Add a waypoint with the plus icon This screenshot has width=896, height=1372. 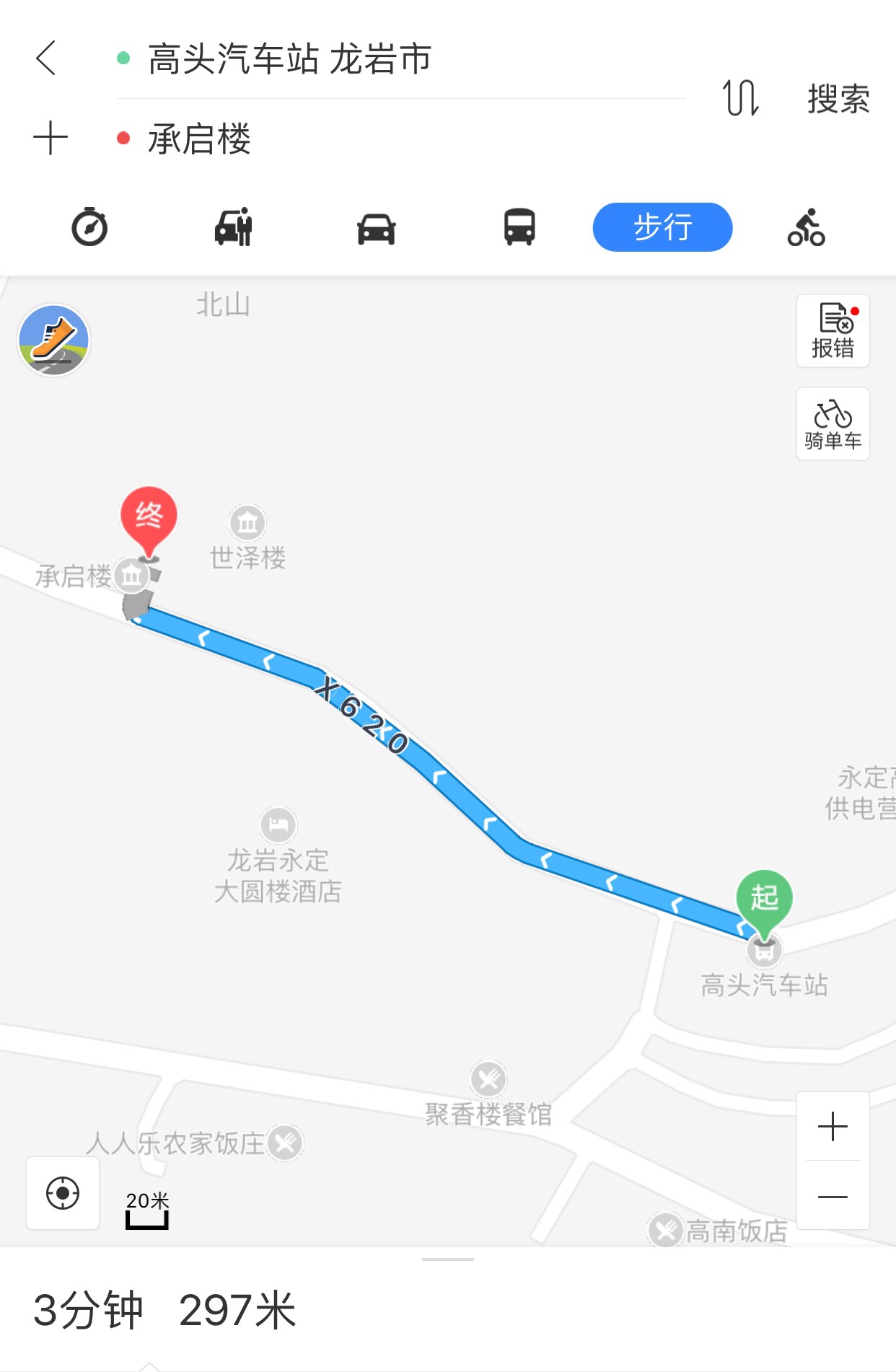pyautogui.click(x=50, y=138)
